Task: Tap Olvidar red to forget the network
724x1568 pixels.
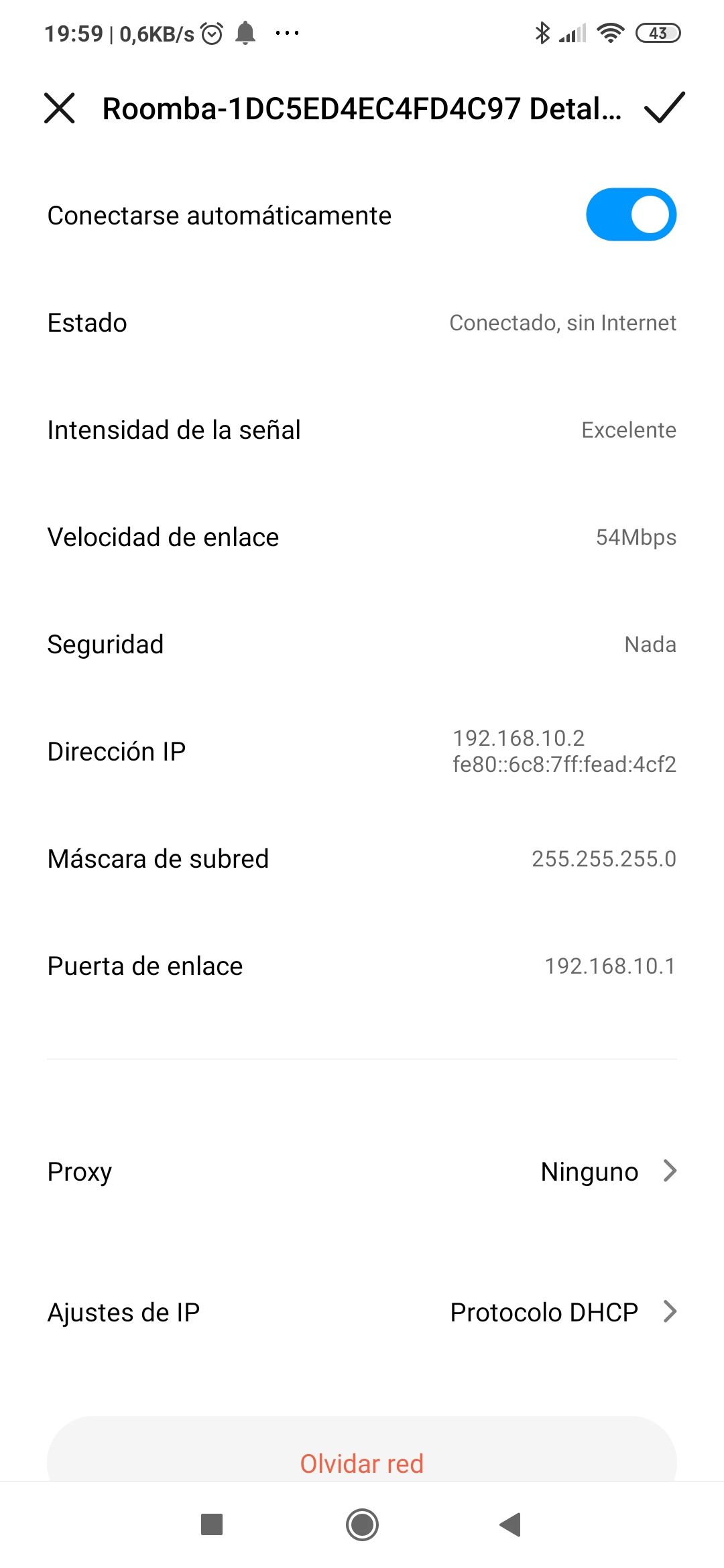Action: (x=362, y=1464)
